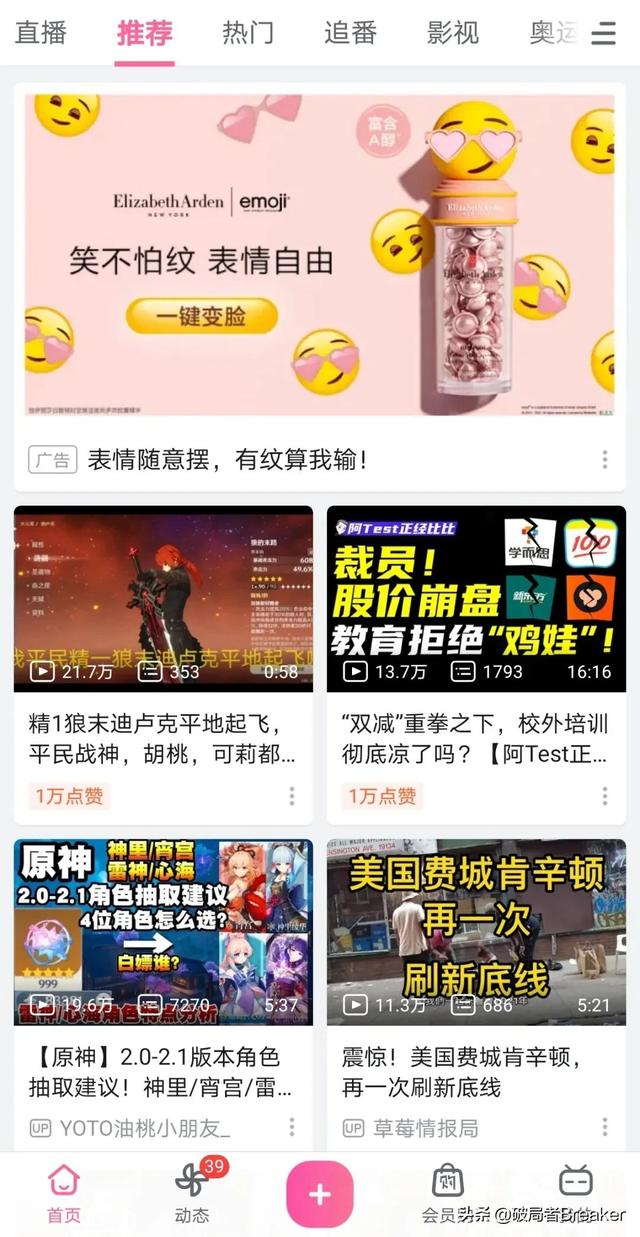Image resolution: width=640 pixels, height=1237 pixels.
Task: Switch to the 直播 tab
Action: 41,32
